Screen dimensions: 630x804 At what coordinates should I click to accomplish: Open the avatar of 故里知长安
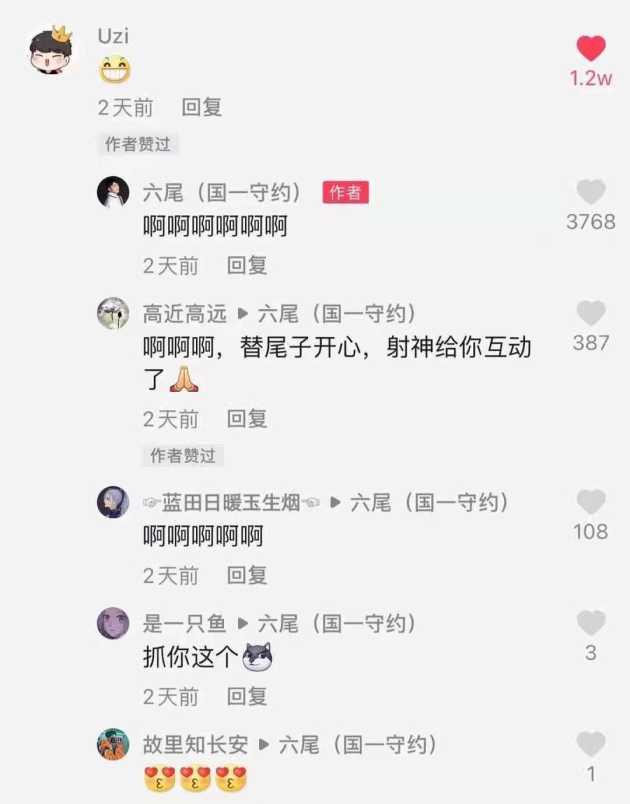[x=113, y=744]
